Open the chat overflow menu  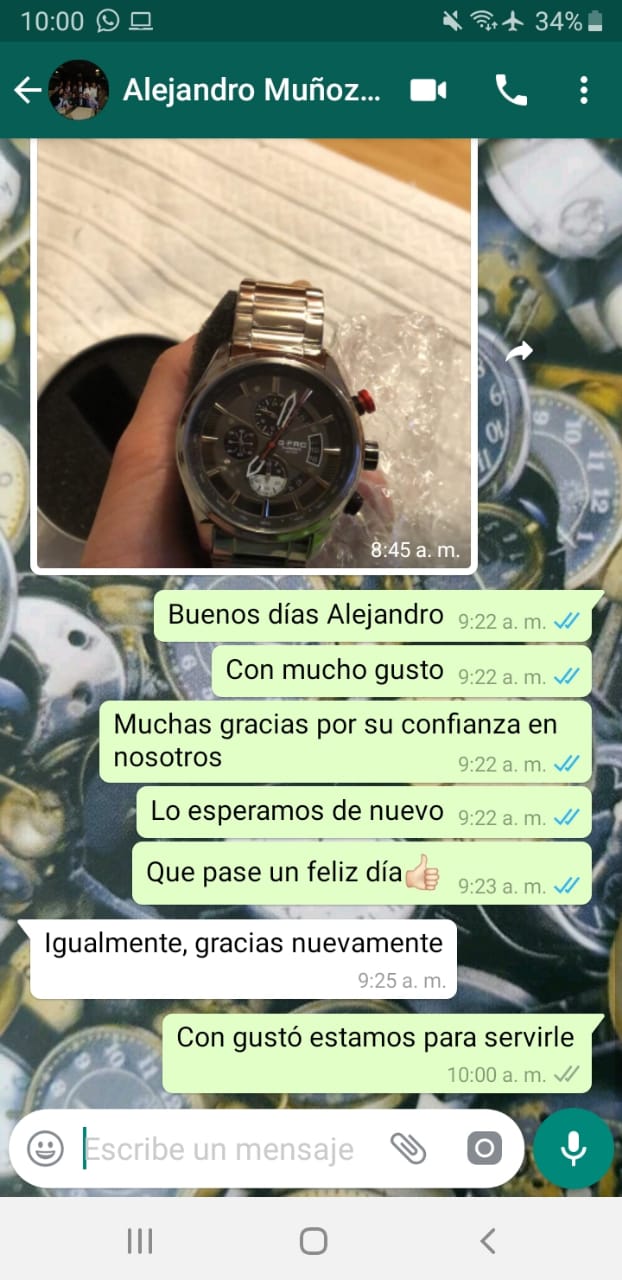(584, 91)
